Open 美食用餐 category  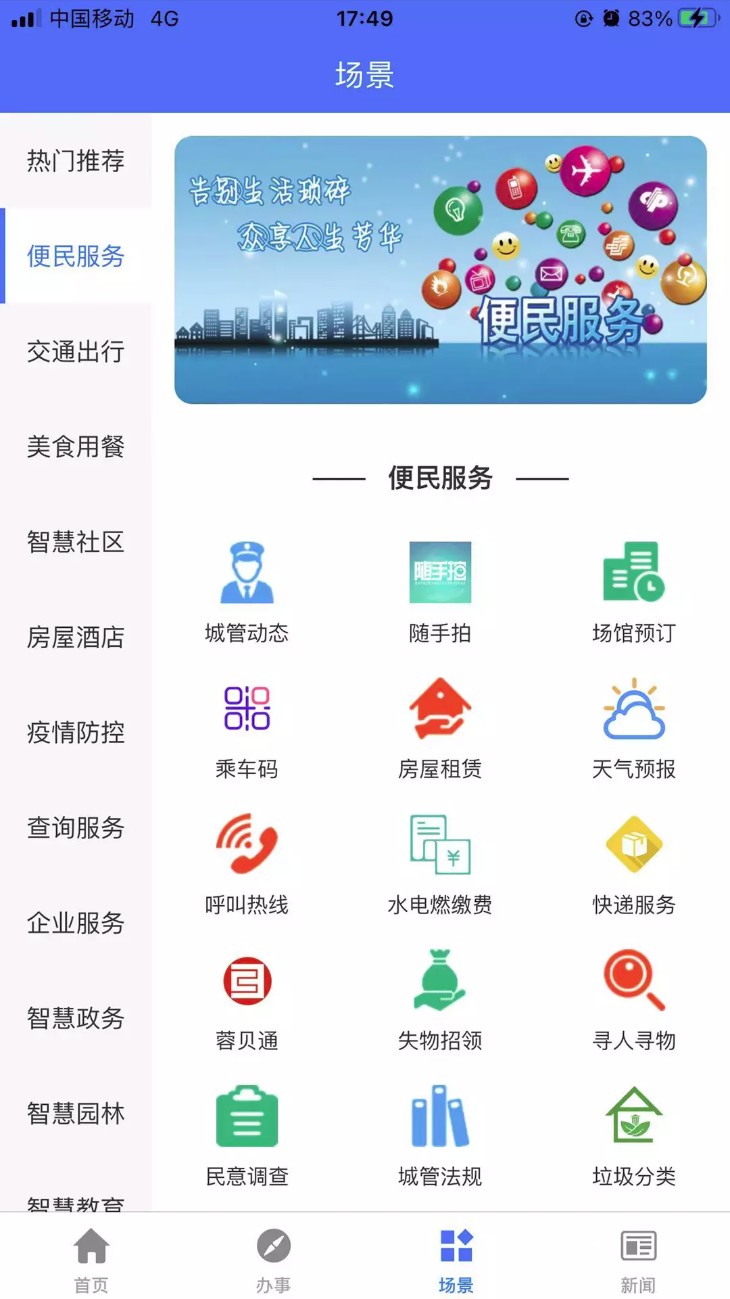coord(76,447)
